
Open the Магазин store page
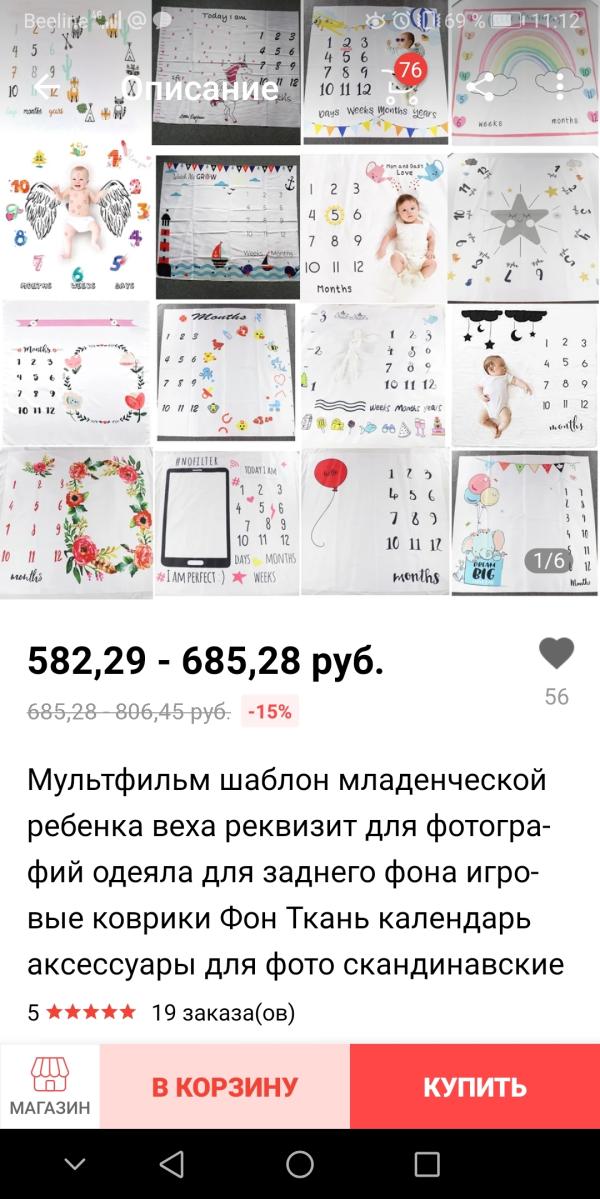(x=50, y=1087)
